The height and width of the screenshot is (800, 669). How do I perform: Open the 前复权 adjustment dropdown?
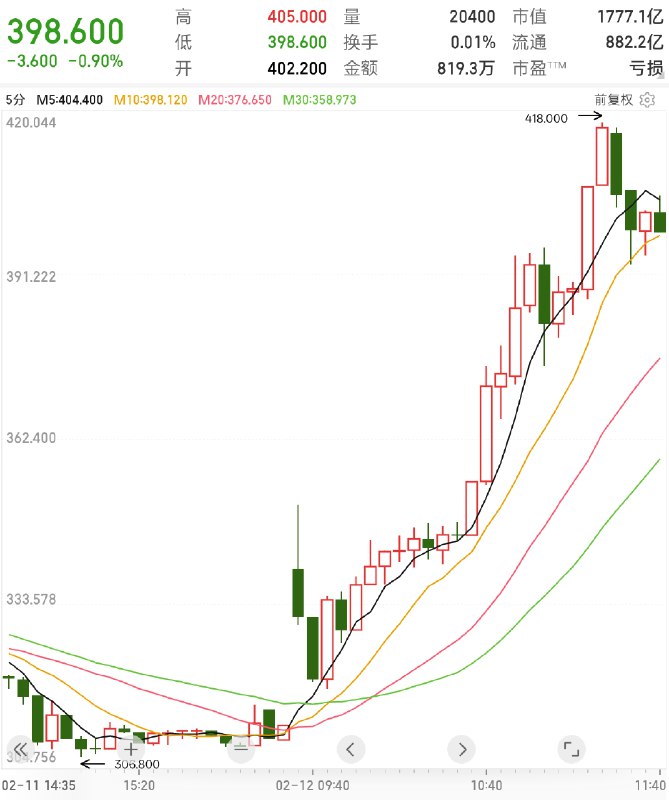click(x=614, y=100)
